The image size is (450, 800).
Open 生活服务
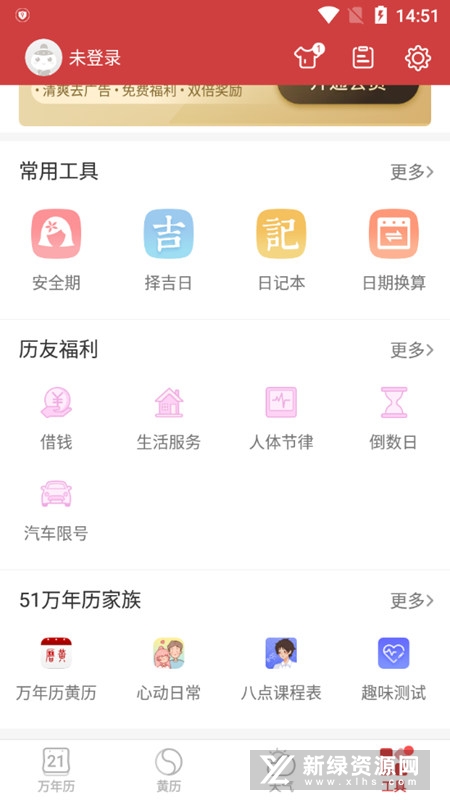click(168, 418)
